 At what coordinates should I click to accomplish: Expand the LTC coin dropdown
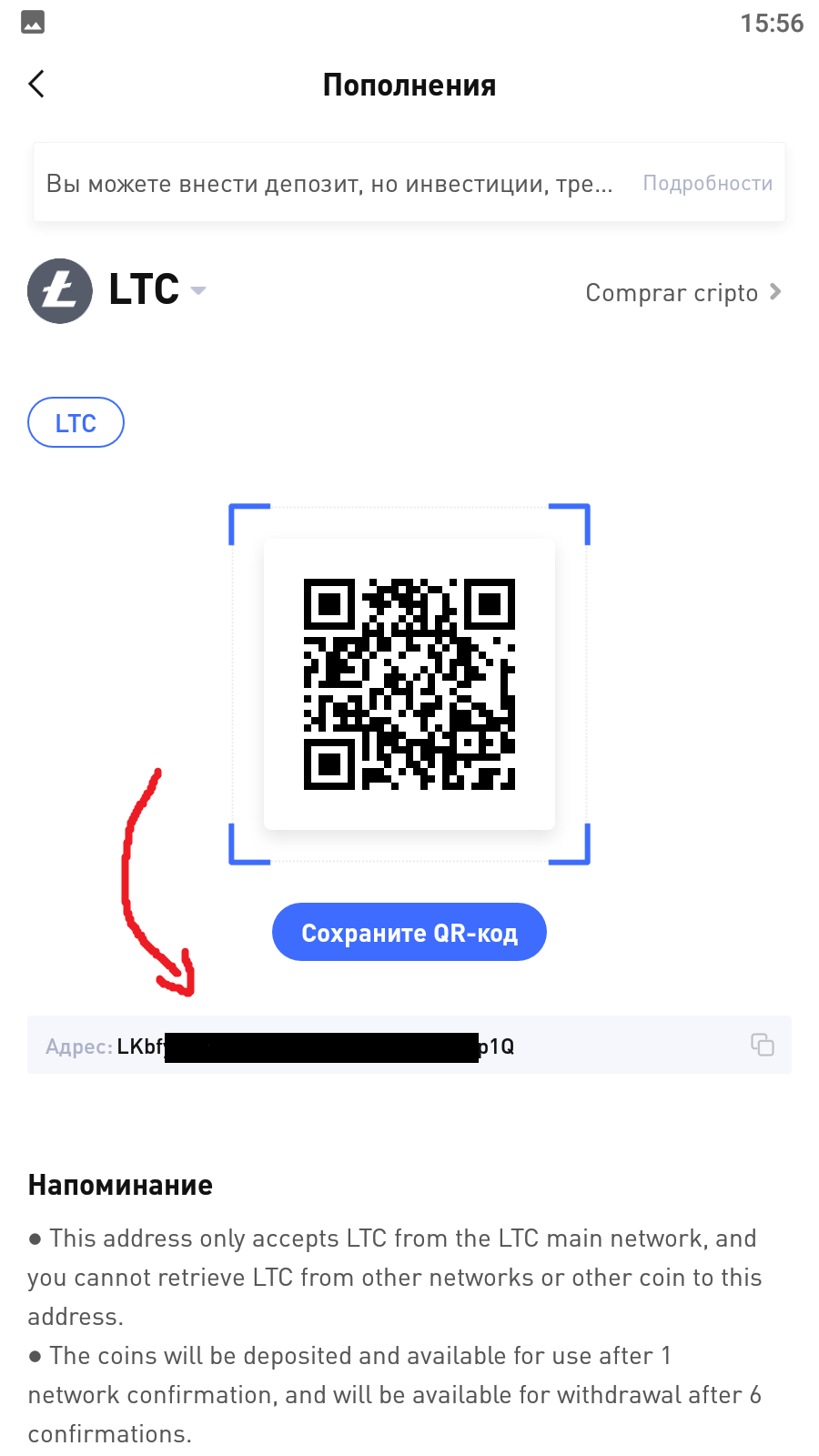tap(198, 290)
